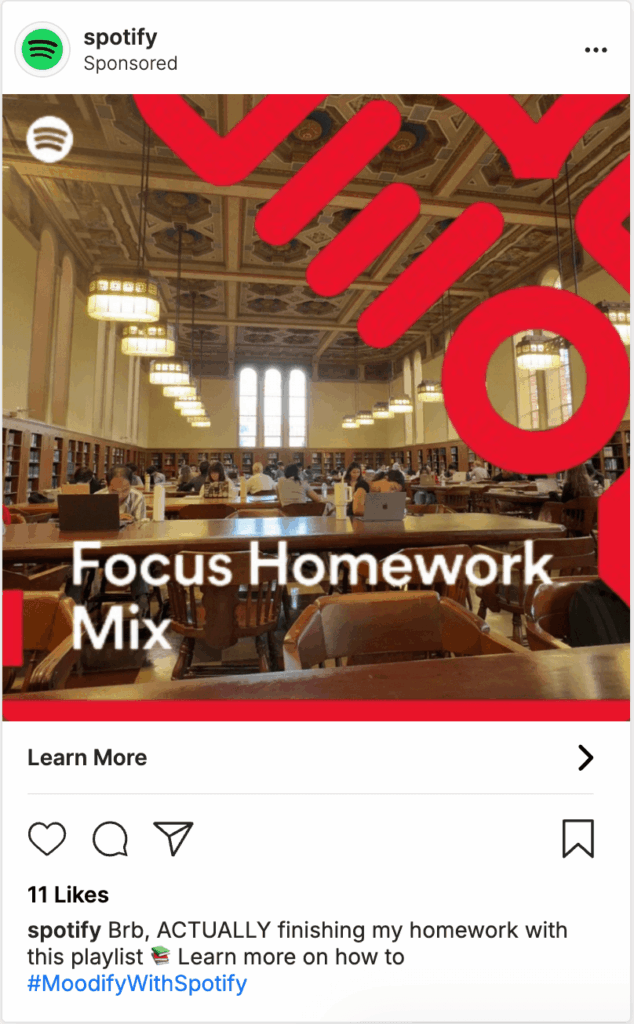This screenshot has height=1024, width=634.
Task: View who liked via 11 Likes
Action: (68, 894)
